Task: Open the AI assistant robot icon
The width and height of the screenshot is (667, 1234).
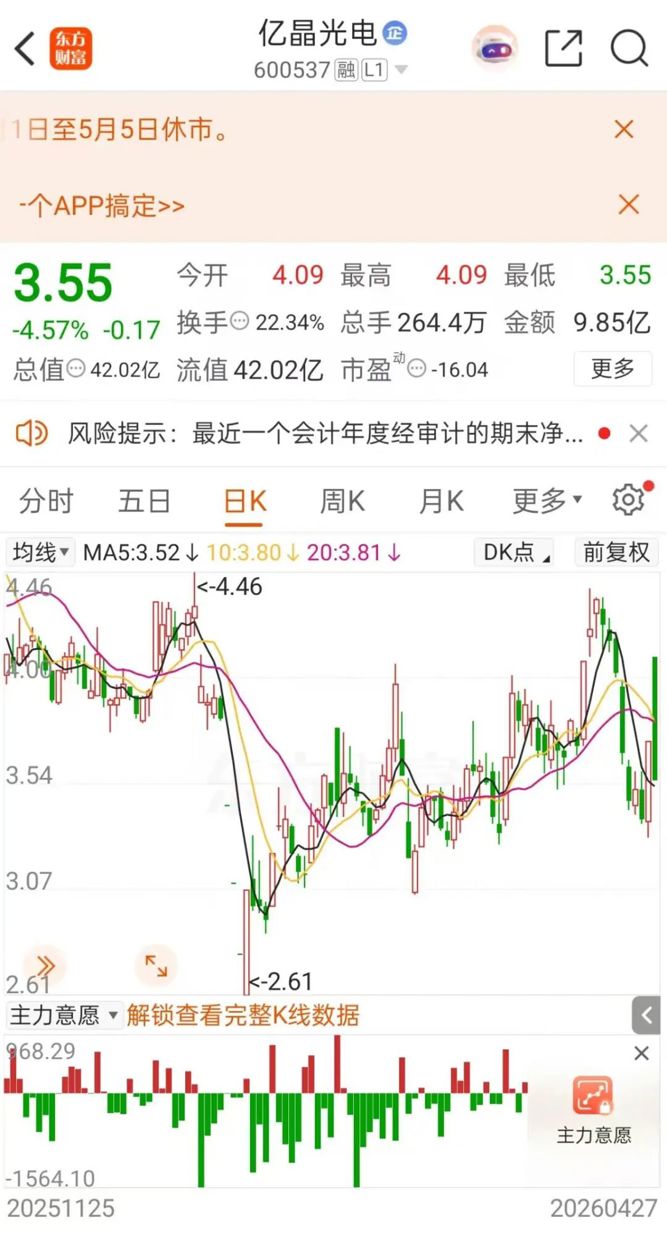Action: point(494,47)
